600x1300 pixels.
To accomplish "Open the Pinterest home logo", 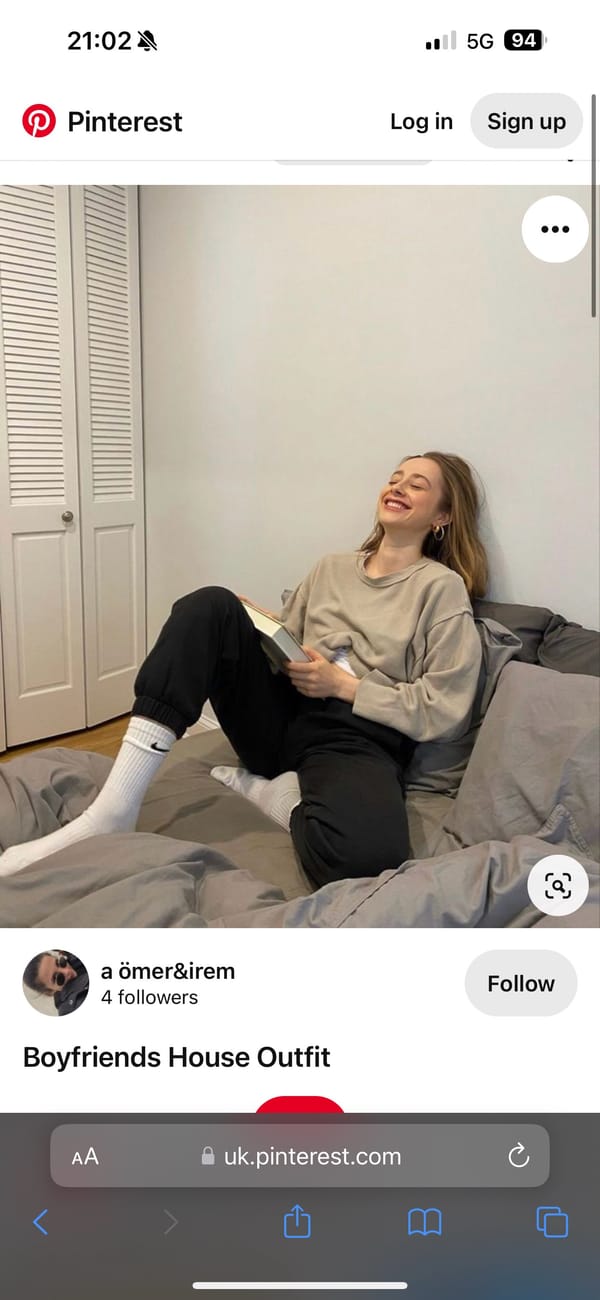I will (102, 121).
